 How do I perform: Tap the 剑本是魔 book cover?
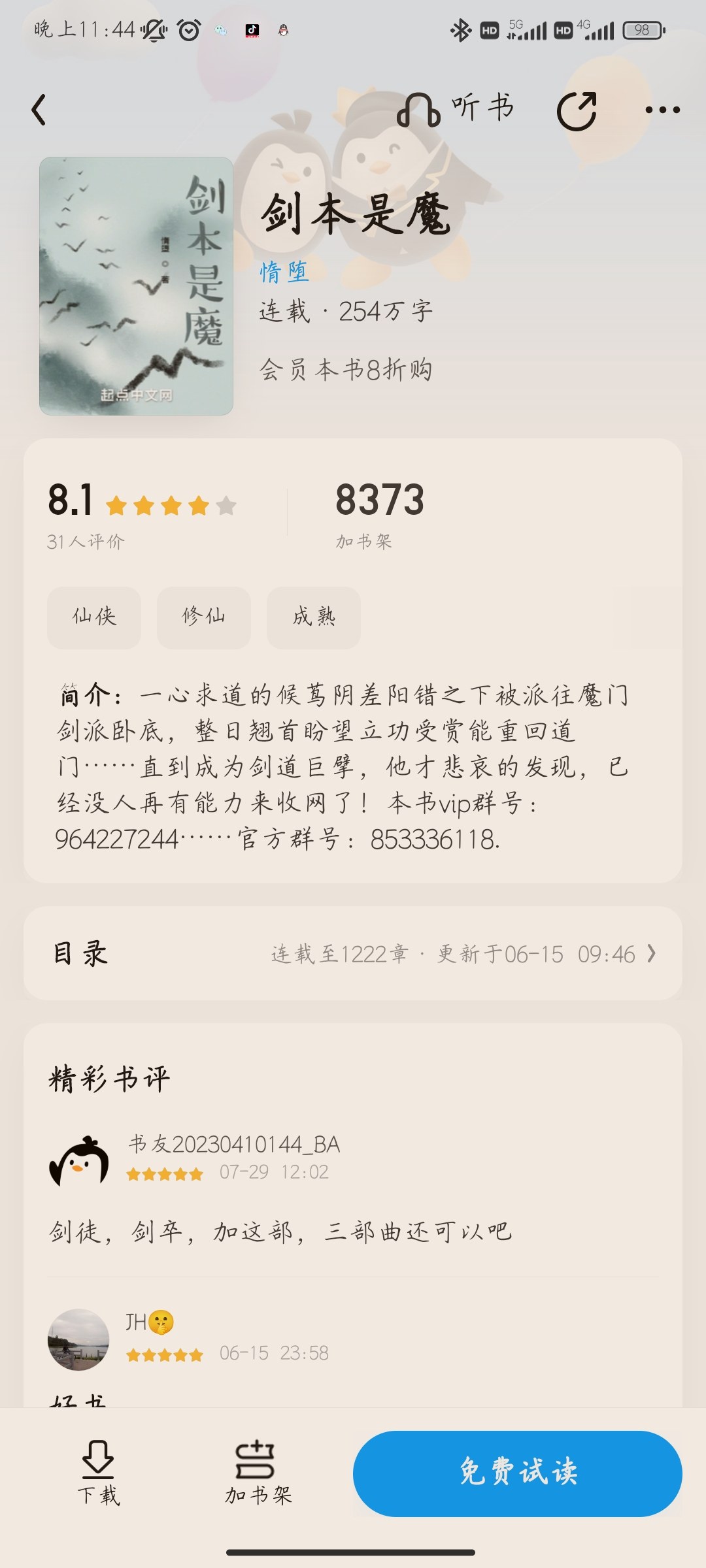pos(136,286)
